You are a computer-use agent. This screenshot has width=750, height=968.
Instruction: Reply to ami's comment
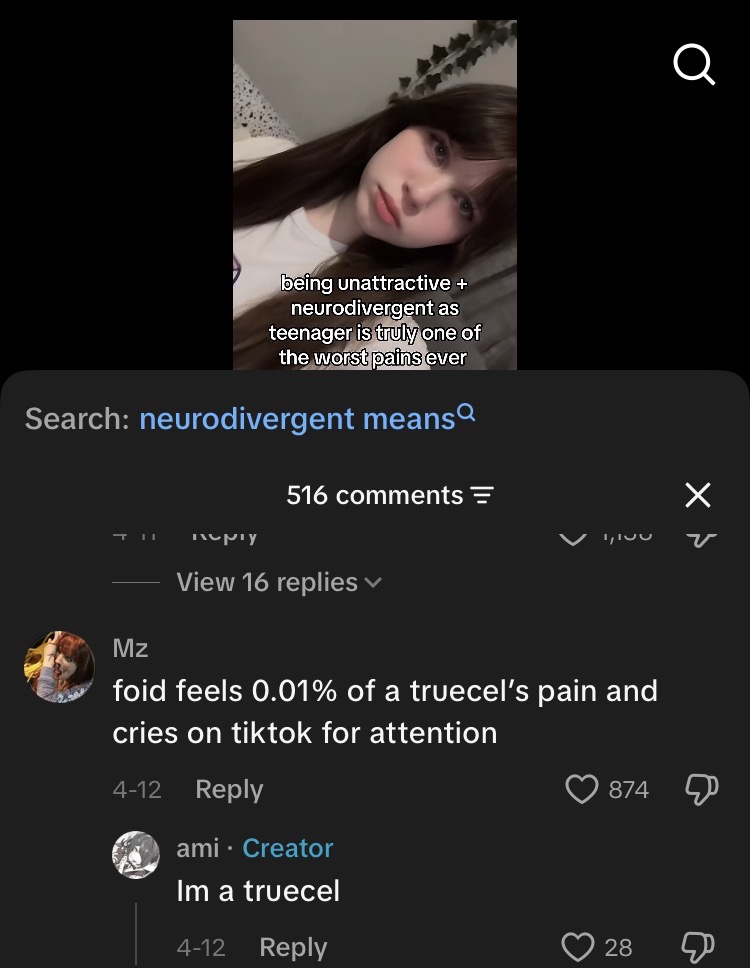pos(292,947)
